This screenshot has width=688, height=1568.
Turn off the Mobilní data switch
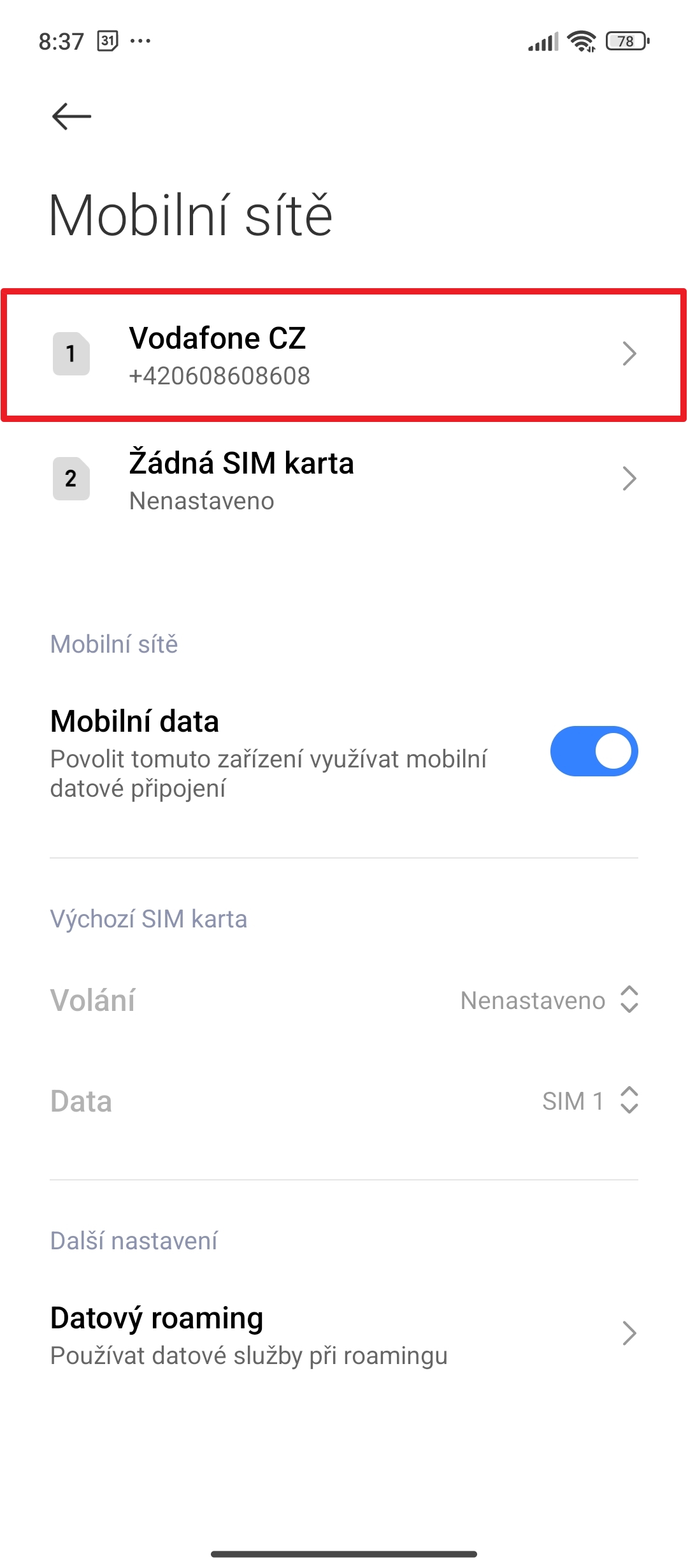[594, 751]
